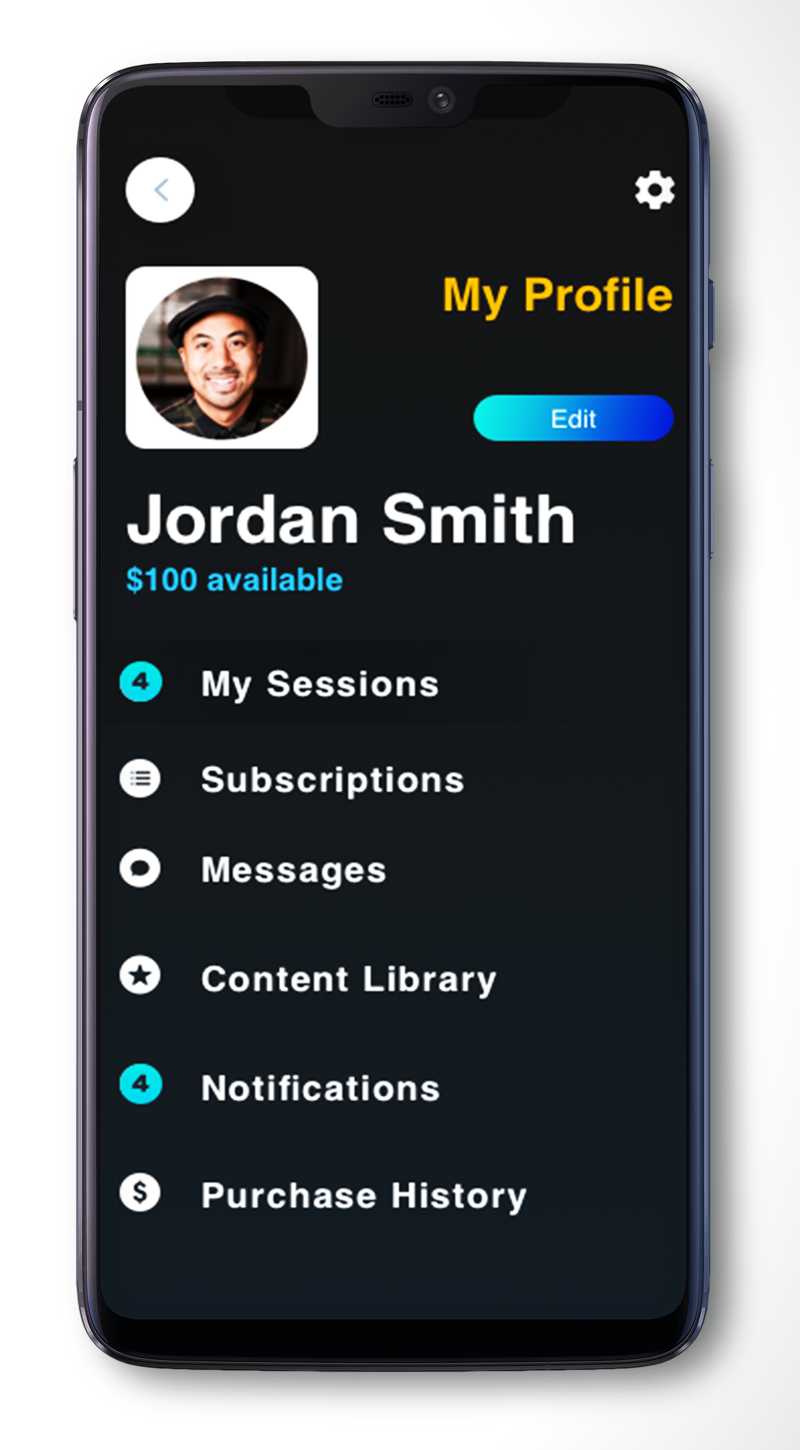The width and height of the screenshot is (800, 1450).
Task: Open Notifications via the teal 4 badge
Action: tap(140, 1085)
